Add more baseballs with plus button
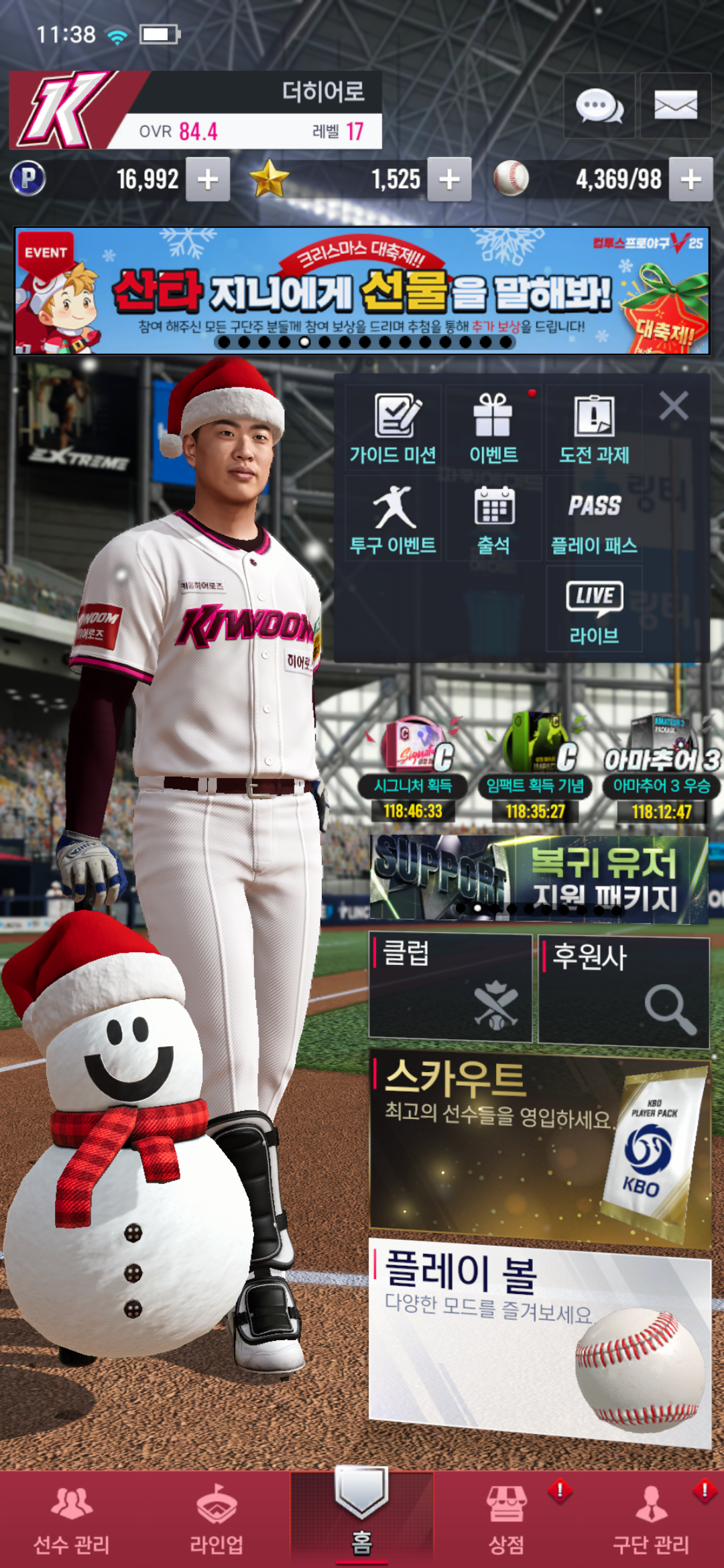The height and width of the screenshot is (1568, 724). click(x=690, y=179)
